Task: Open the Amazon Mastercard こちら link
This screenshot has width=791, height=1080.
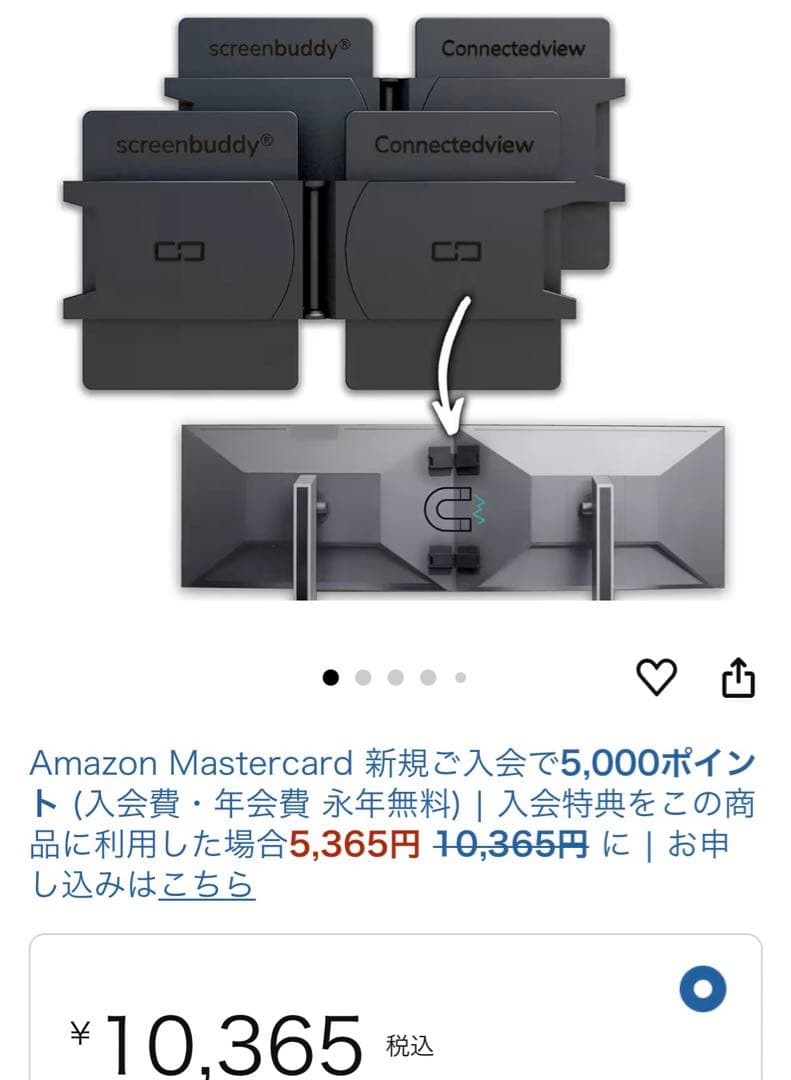Action: (207, 885)
